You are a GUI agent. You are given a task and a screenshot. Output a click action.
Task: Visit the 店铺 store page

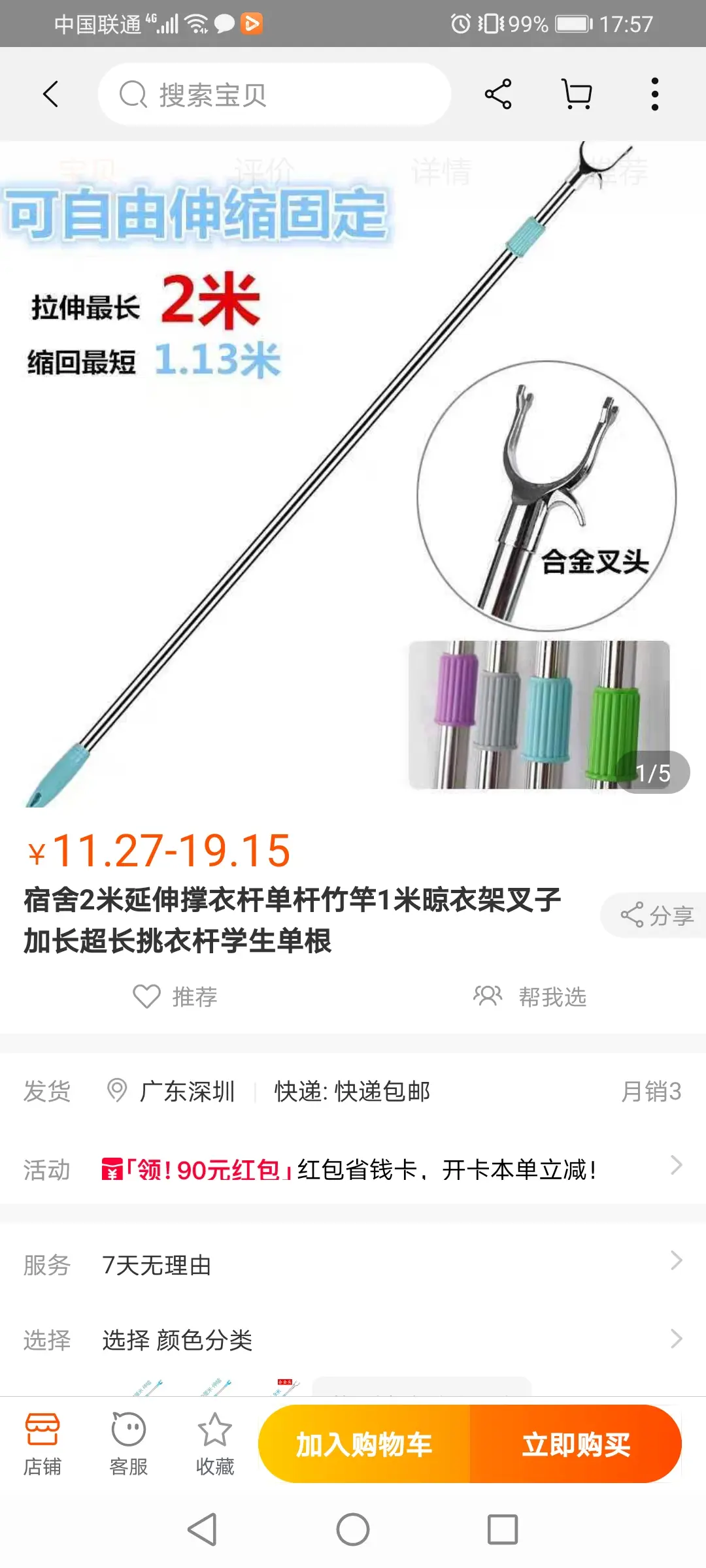(x=42, y=1445)
